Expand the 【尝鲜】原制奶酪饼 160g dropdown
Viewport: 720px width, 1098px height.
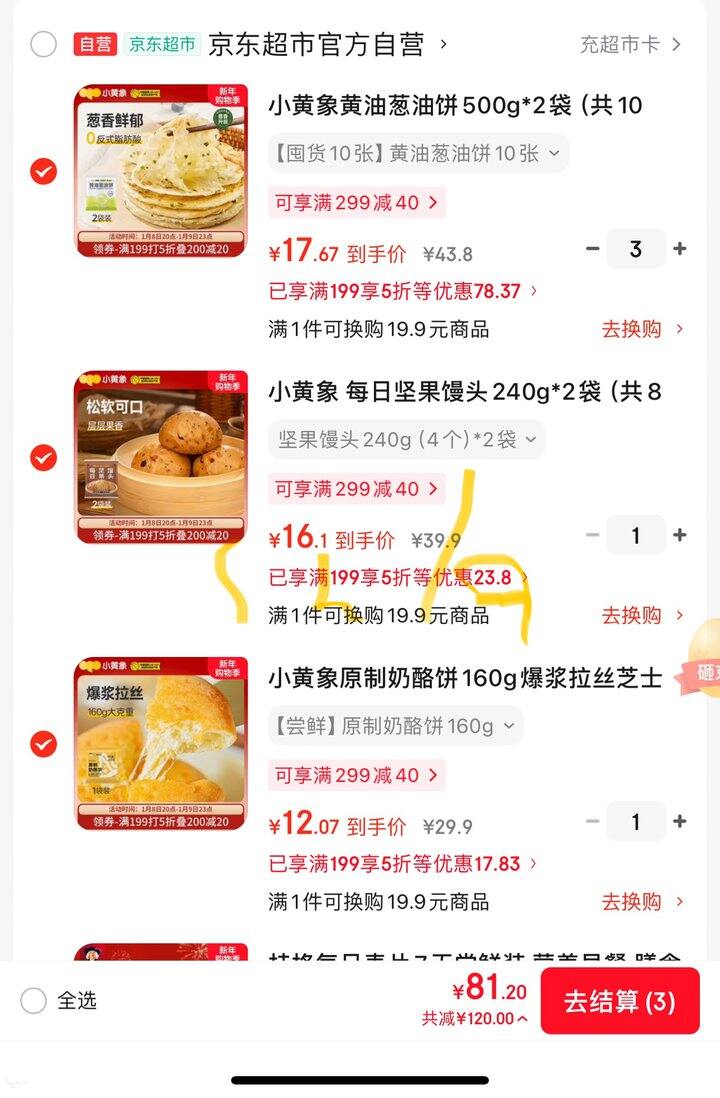point(395,725)
